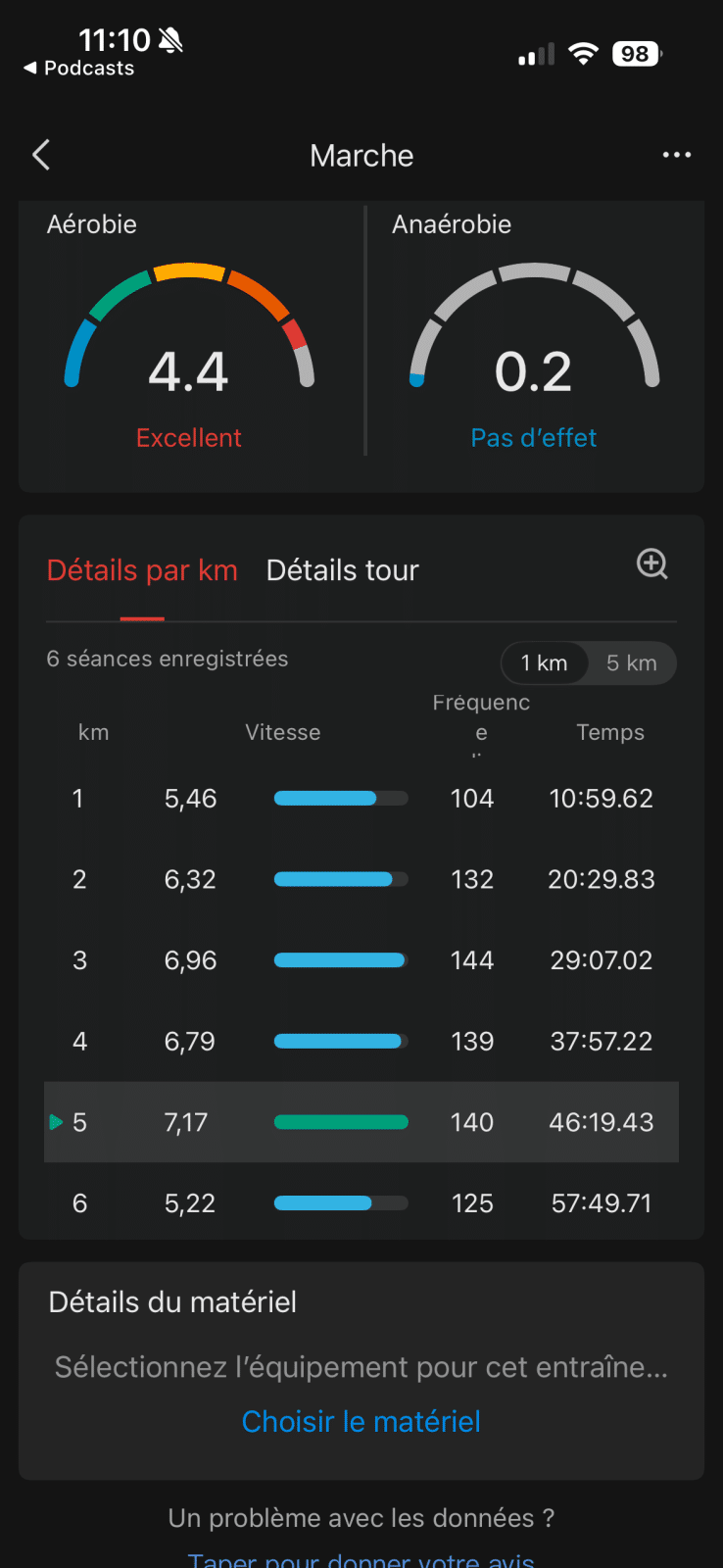
Task: Open the three-dot overflow menu
Action: pos(676,155)
